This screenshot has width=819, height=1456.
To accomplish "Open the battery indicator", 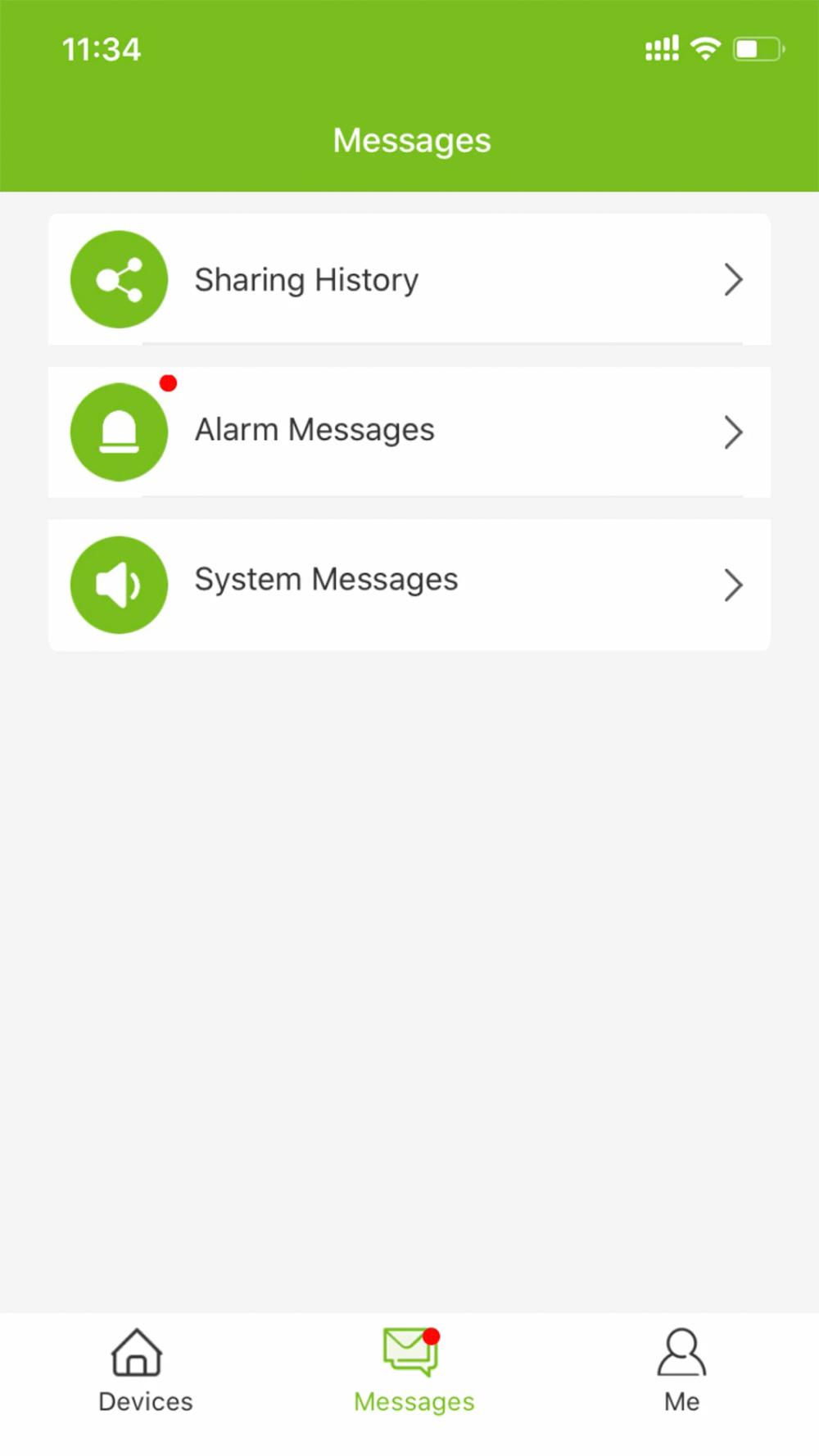I will click(x=758, y=48).
